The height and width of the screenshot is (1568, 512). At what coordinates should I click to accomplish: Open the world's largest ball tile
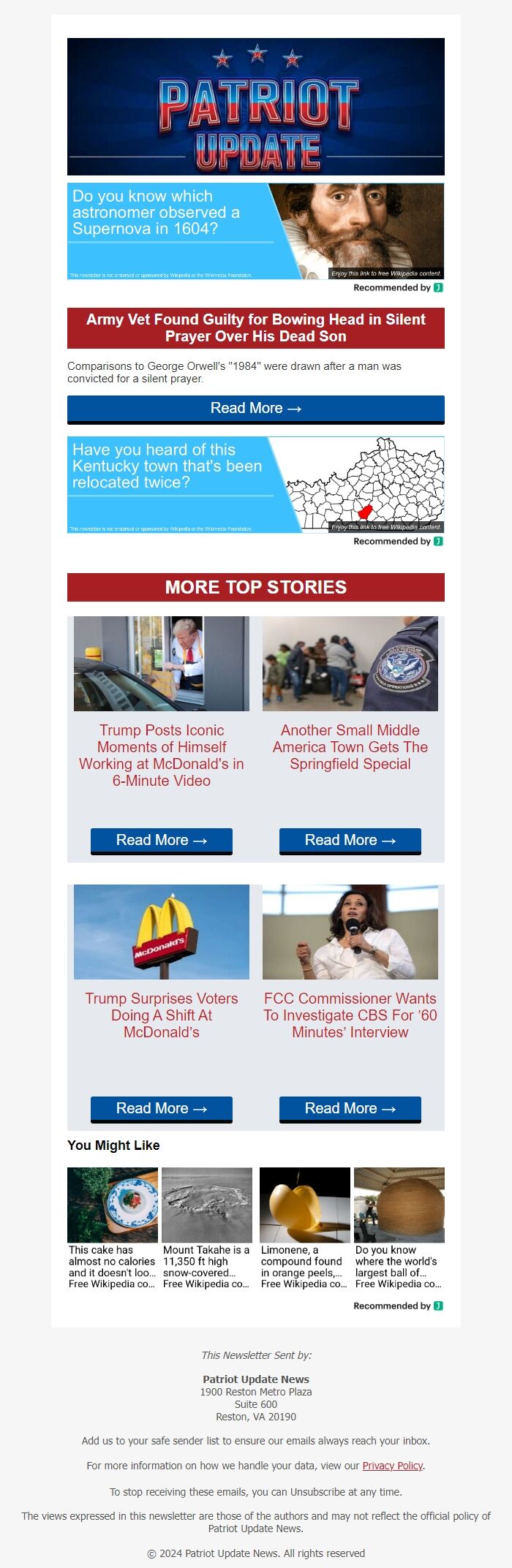click(399, 1228)
